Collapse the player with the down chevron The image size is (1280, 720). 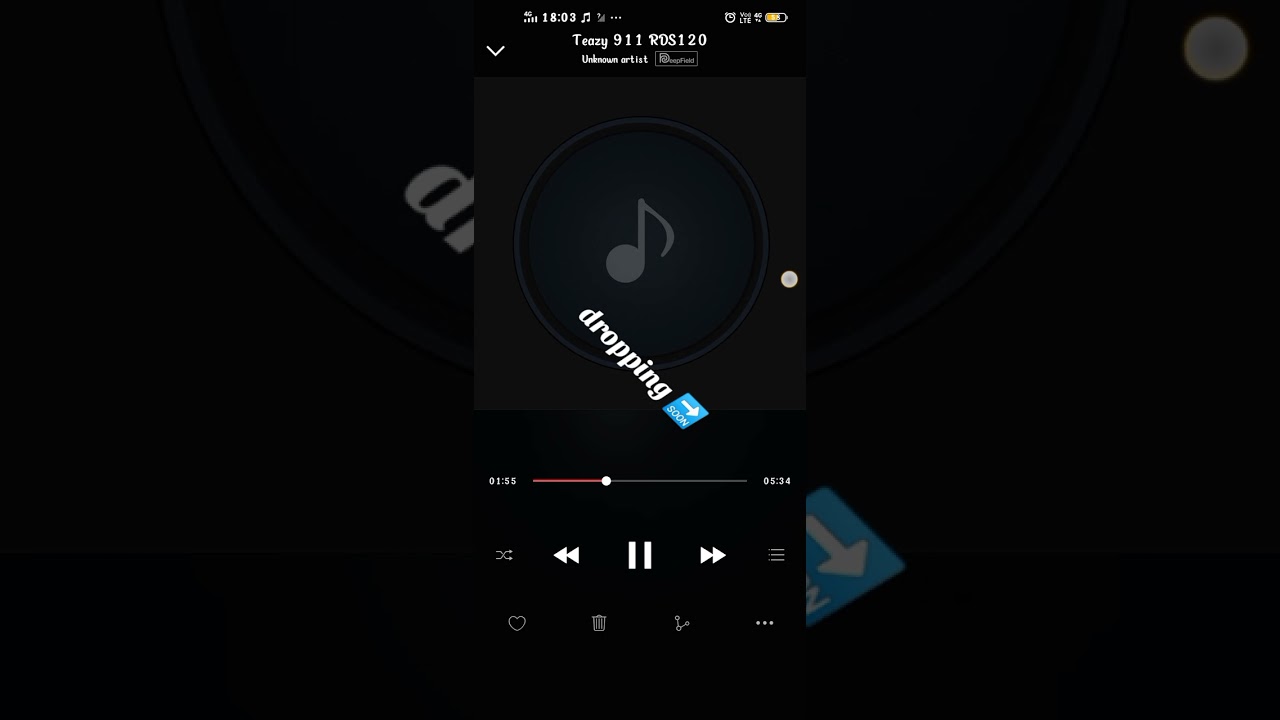[495, 50]
